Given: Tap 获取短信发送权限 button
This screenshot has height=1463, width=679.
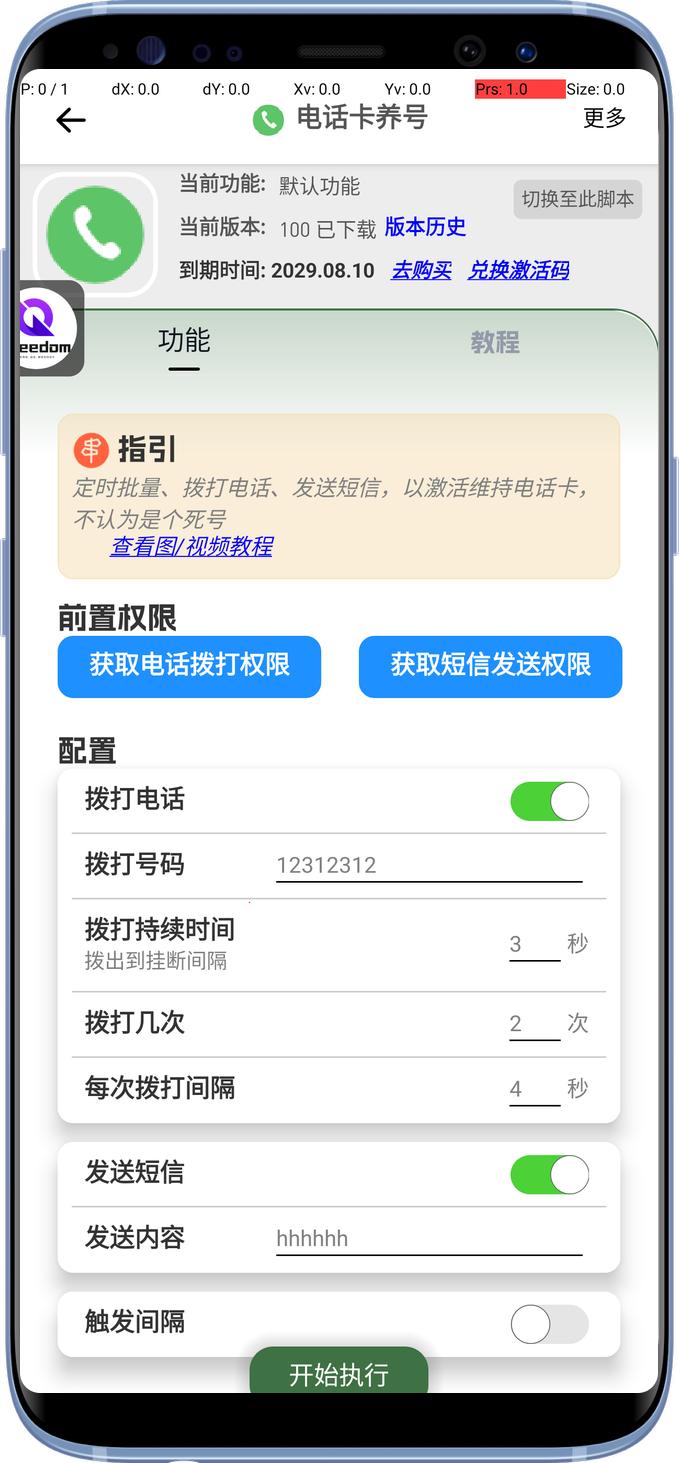Looking at the screenshot, I should (x=490, y=666).
